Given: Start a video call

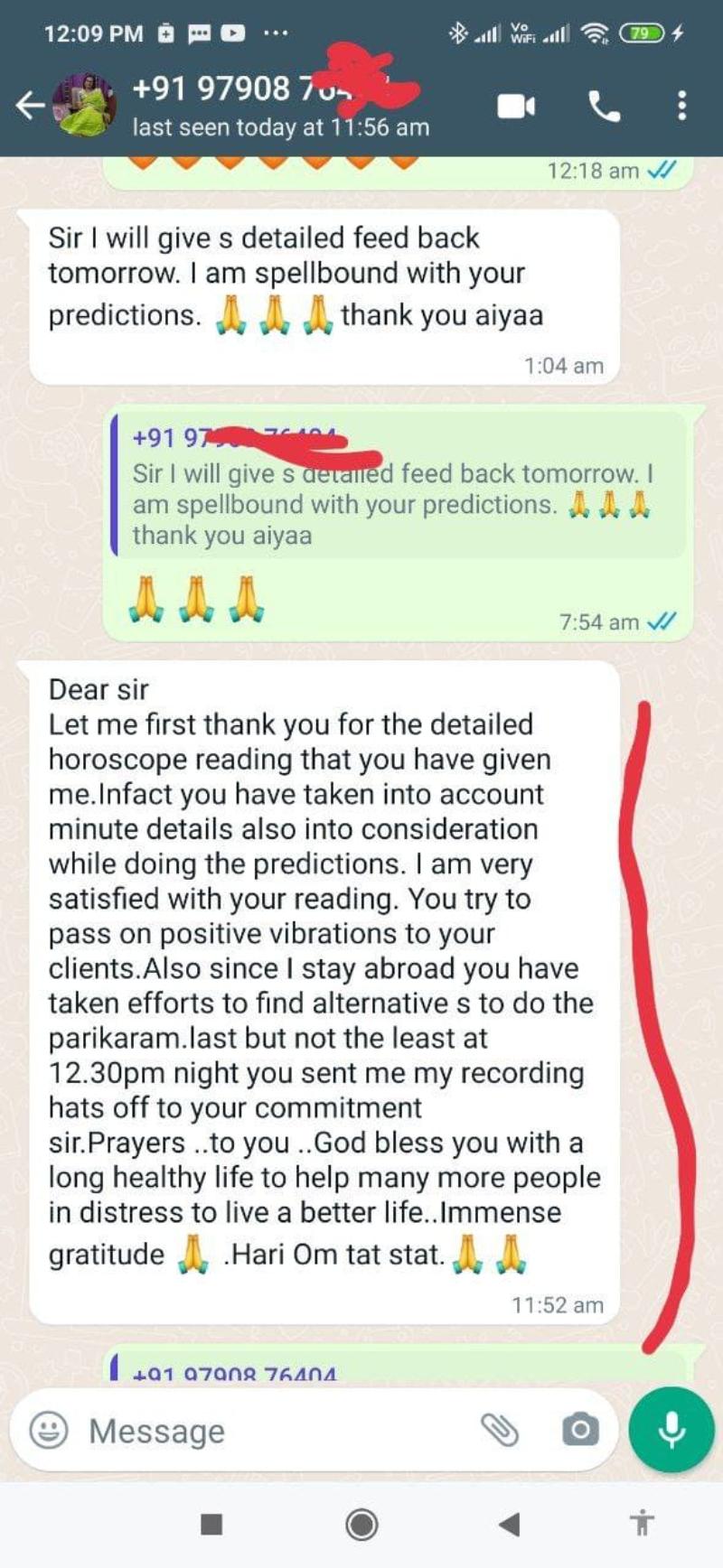Looking at the screenshot, I should 516,107.
